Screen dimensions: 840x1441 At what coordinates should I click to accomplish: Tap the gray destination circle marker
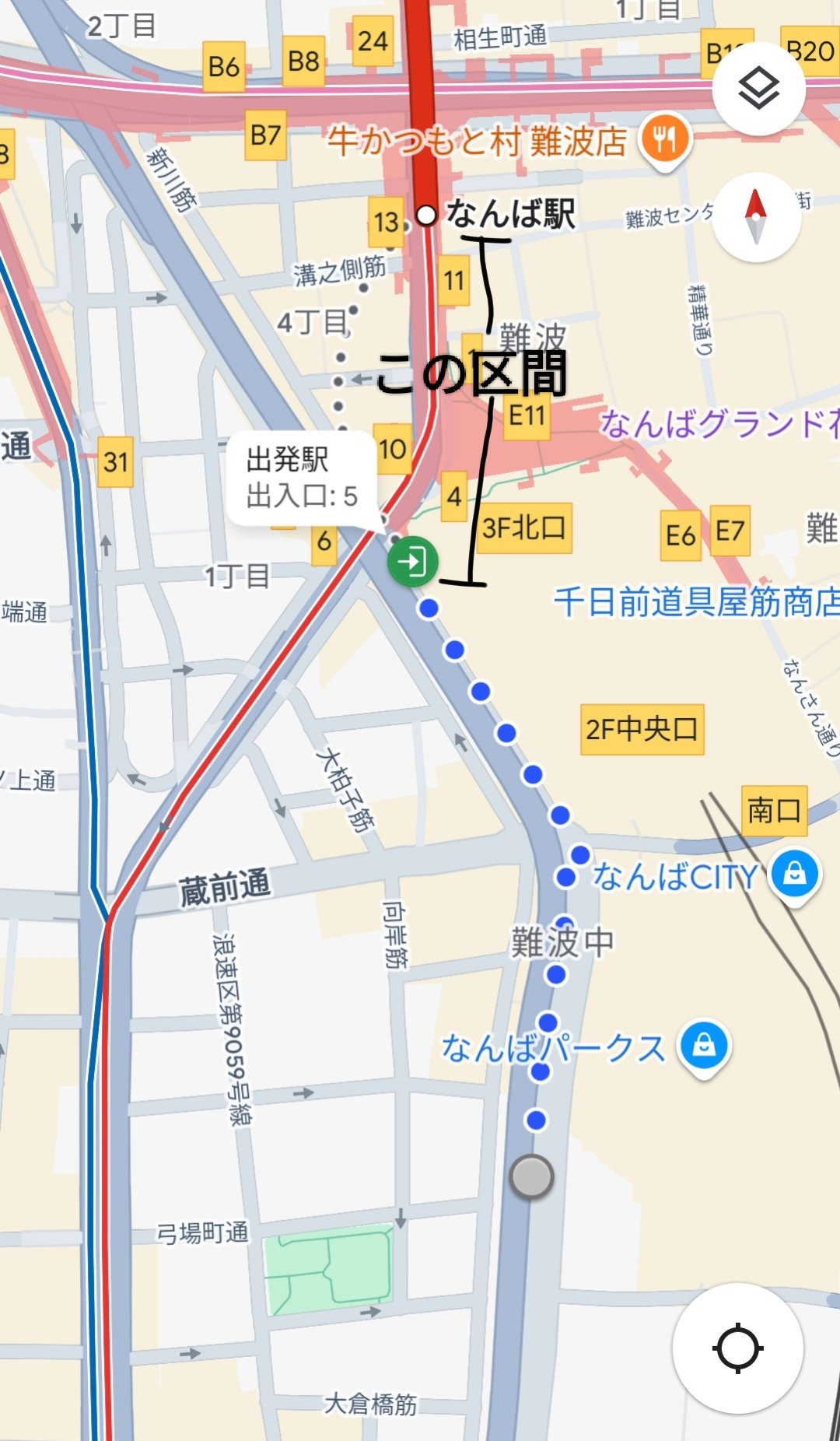(531, 1176)
